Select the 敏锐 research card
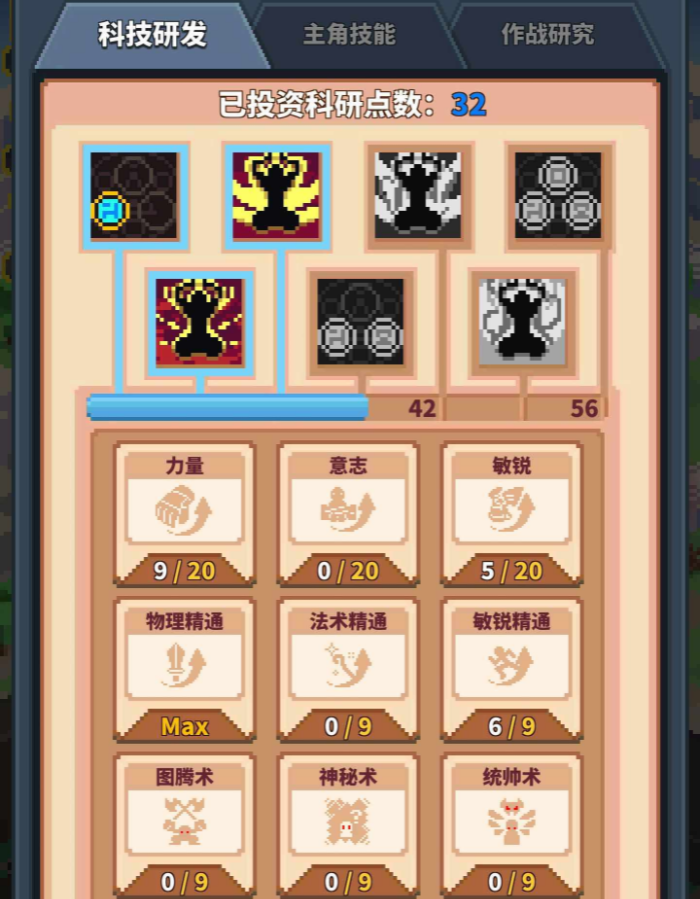 pyautogui.click(x=511, y=512)
